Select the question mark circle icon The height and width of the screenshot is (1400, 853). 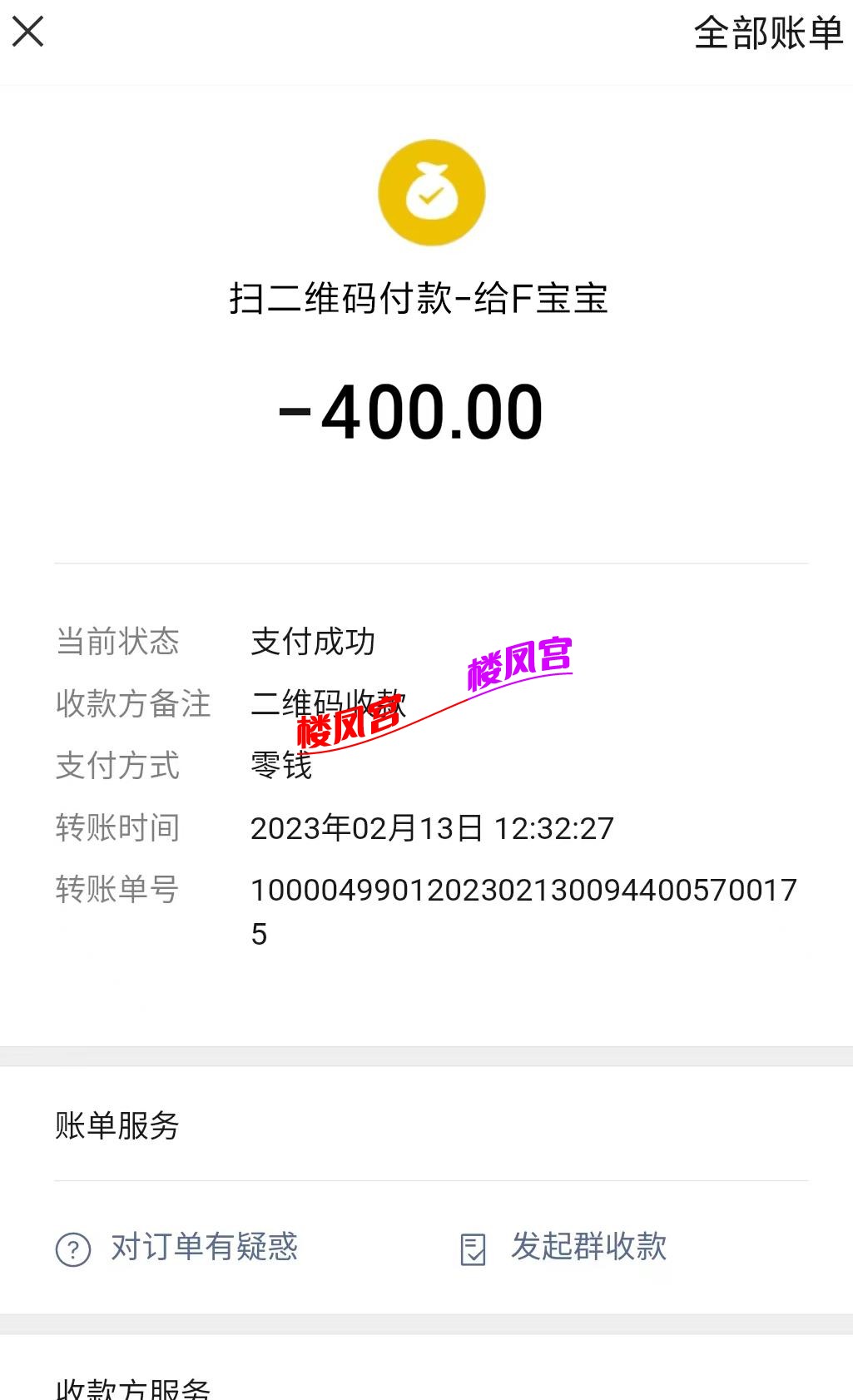point(73,1249)
